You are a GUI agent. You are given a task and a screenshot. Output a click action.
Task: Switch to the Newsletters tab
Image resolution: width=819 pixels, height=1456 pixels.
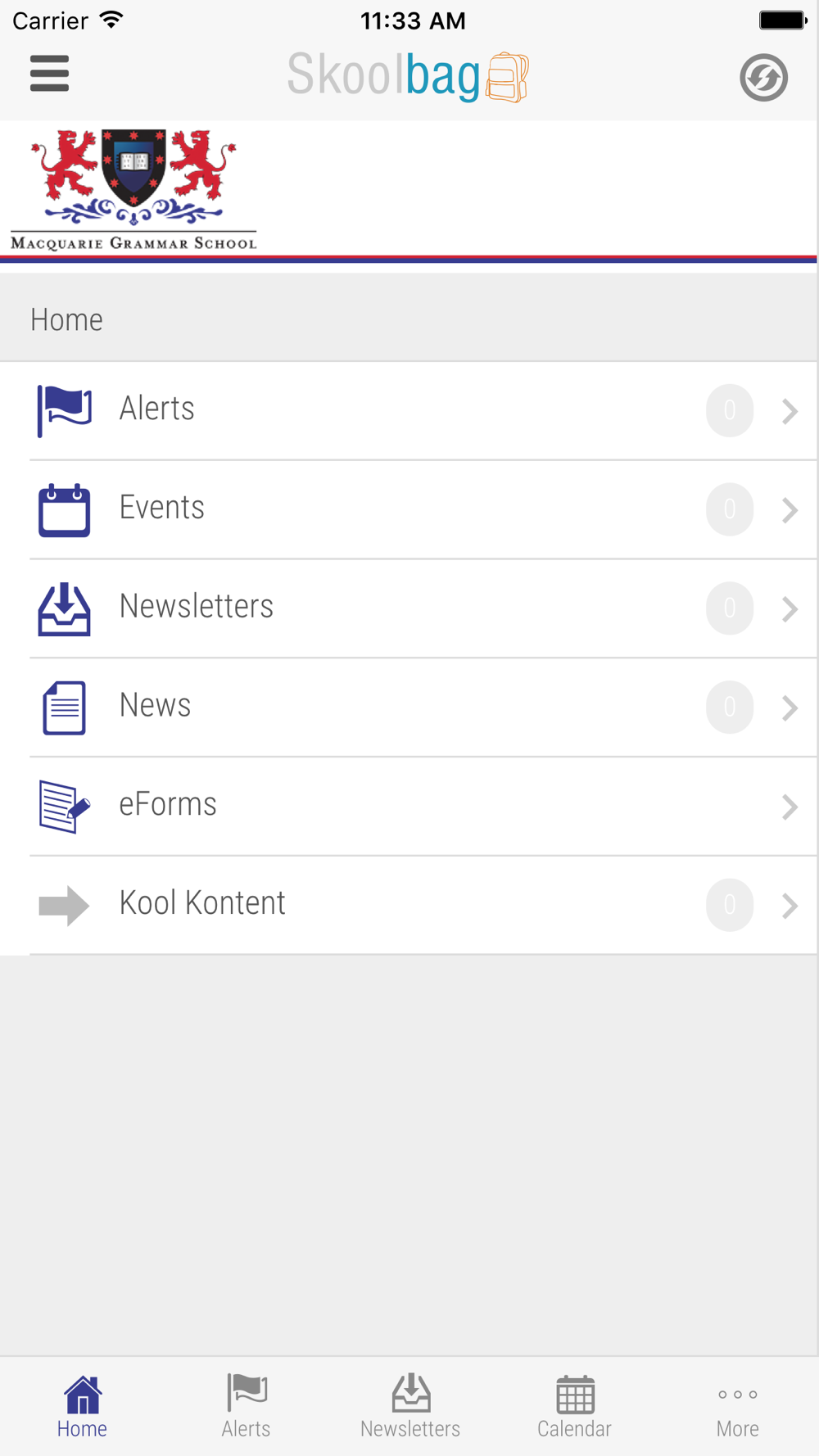(x=410, y=1407)
